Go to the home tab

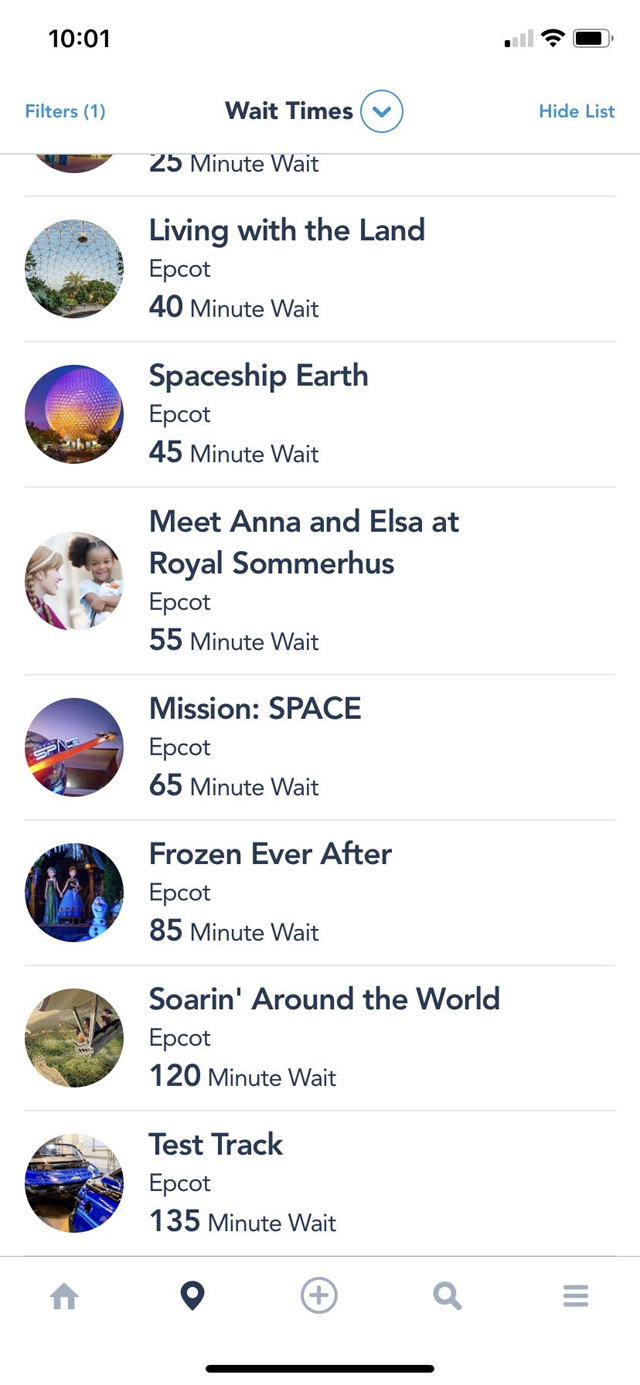(64, 1297)
